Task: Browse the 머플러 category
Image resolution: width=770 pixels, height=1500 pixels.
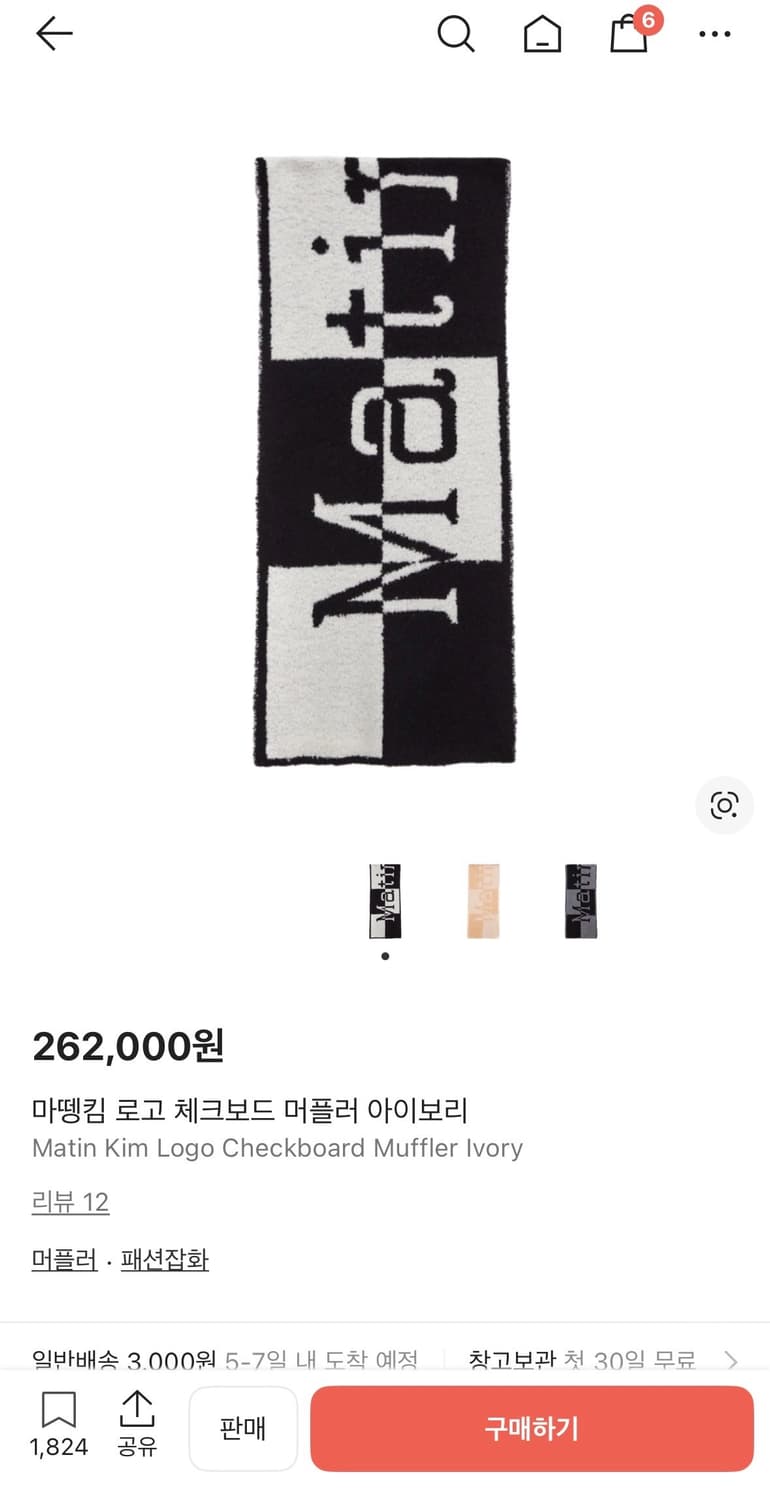Action: (x=63, y=1260)
